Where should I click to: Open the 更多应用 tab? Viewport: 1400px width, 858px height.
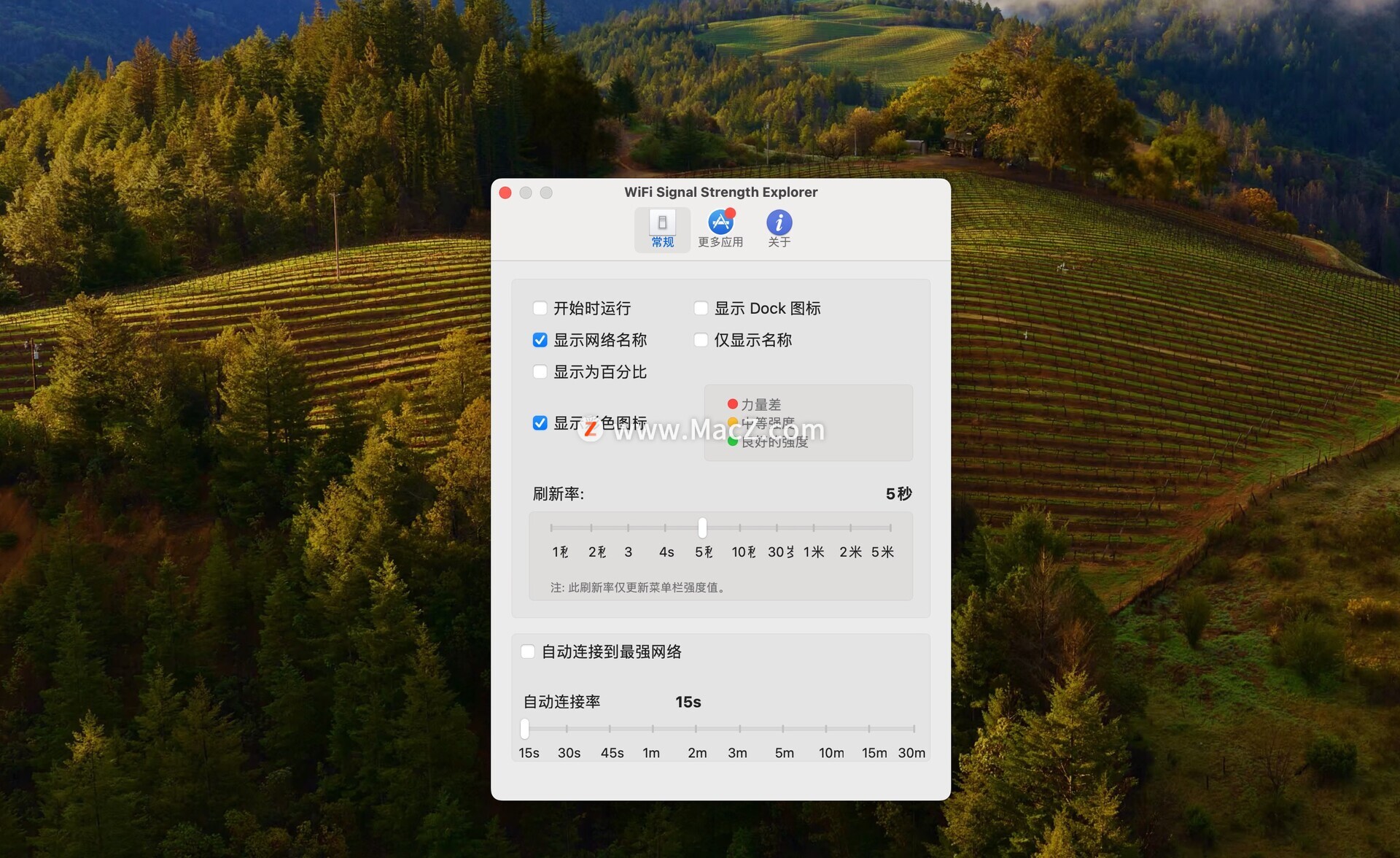[x=720, y=229]
